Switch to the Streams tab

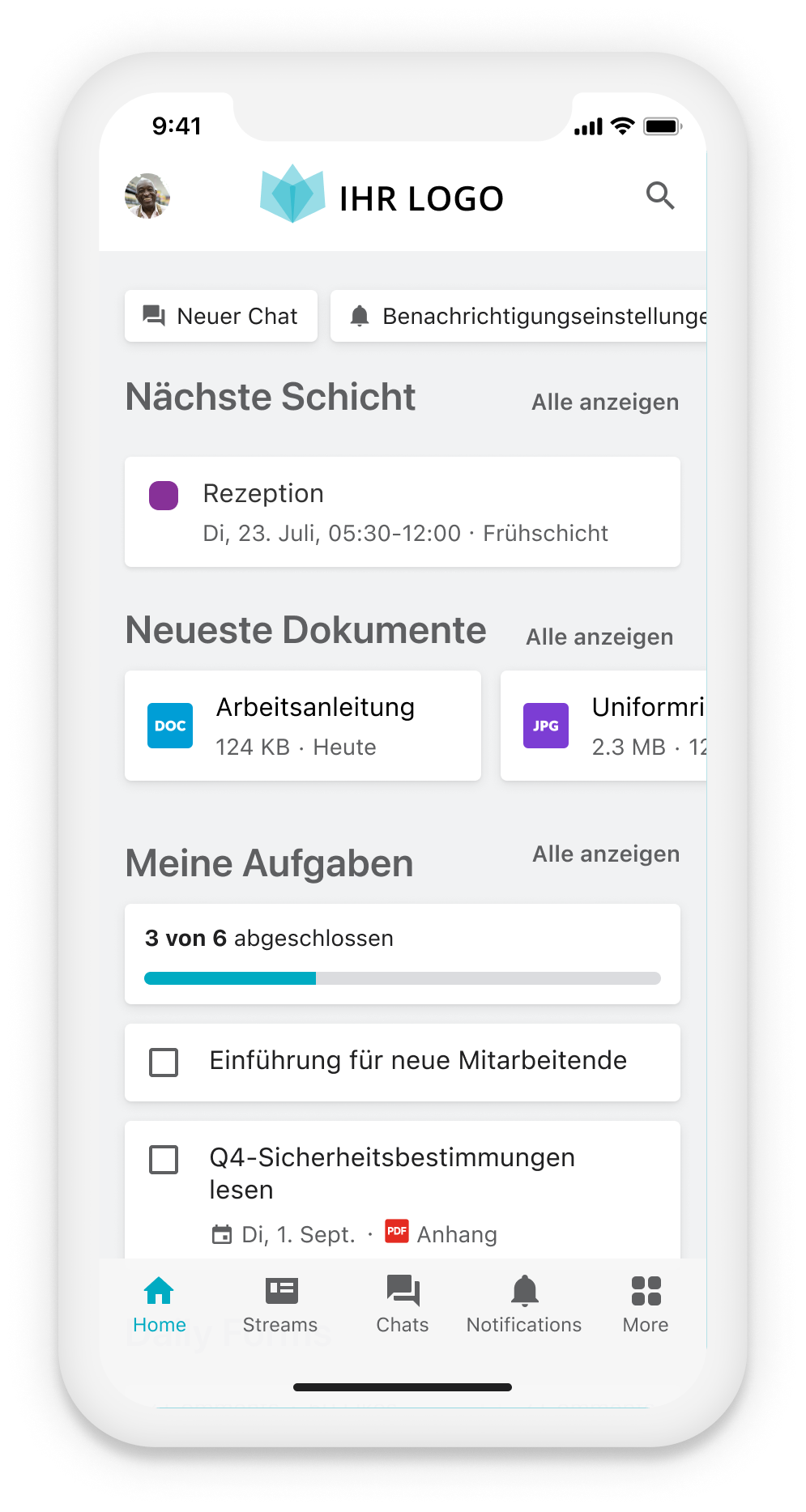point(280,1304)
